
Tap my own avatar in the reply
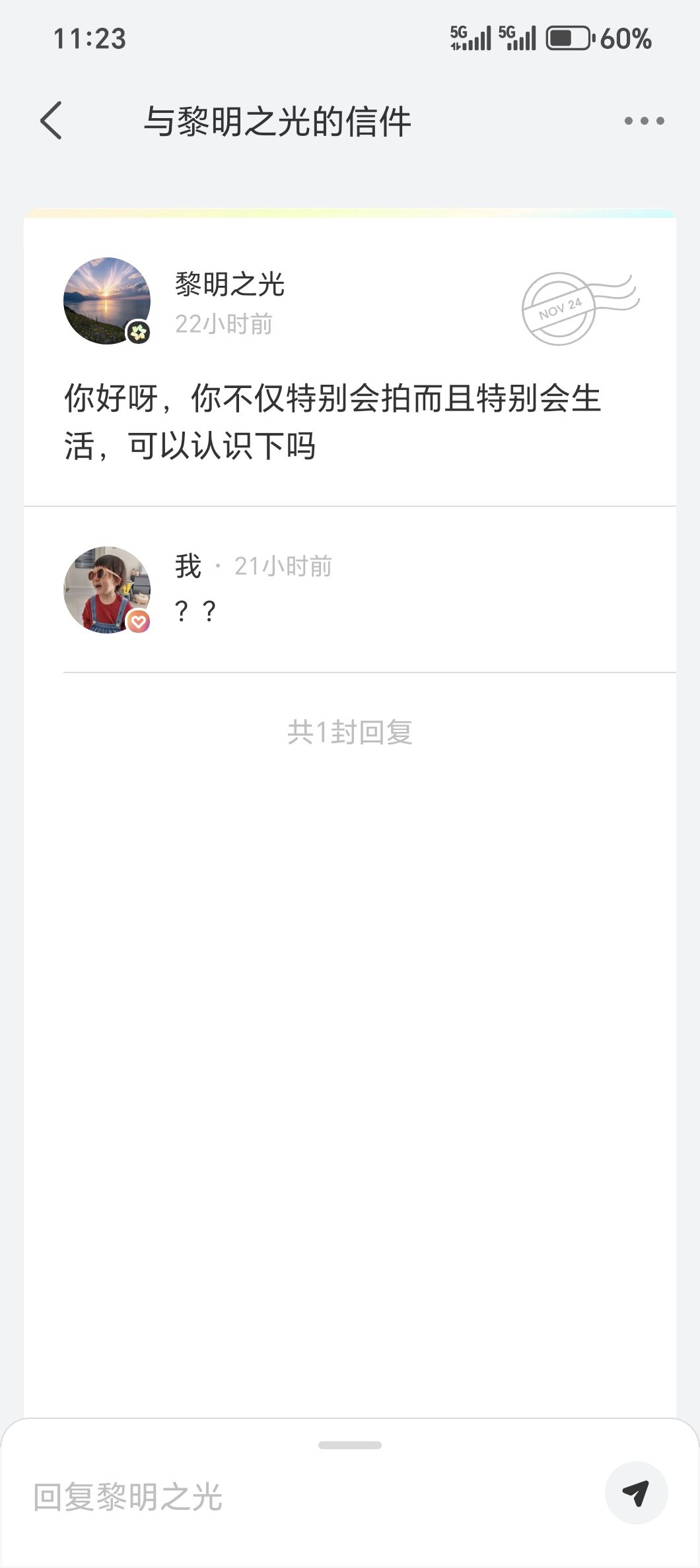point(107,590)
